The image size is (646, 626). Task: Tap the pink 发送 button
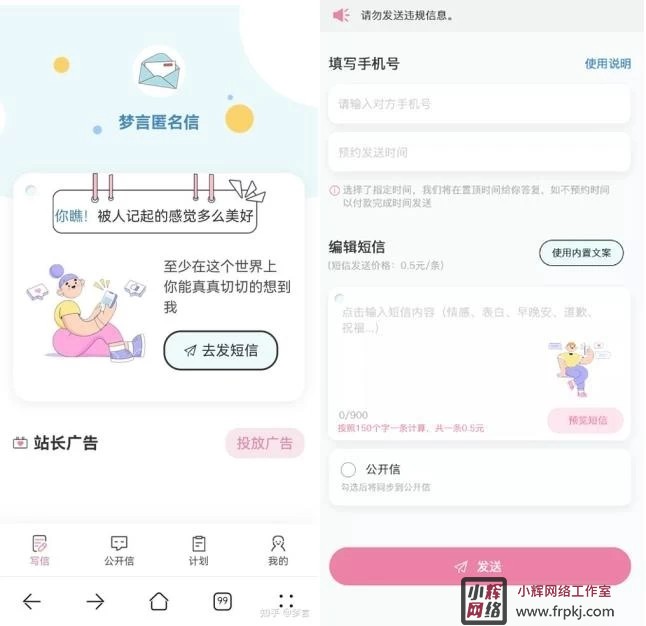tap(479, 566)
